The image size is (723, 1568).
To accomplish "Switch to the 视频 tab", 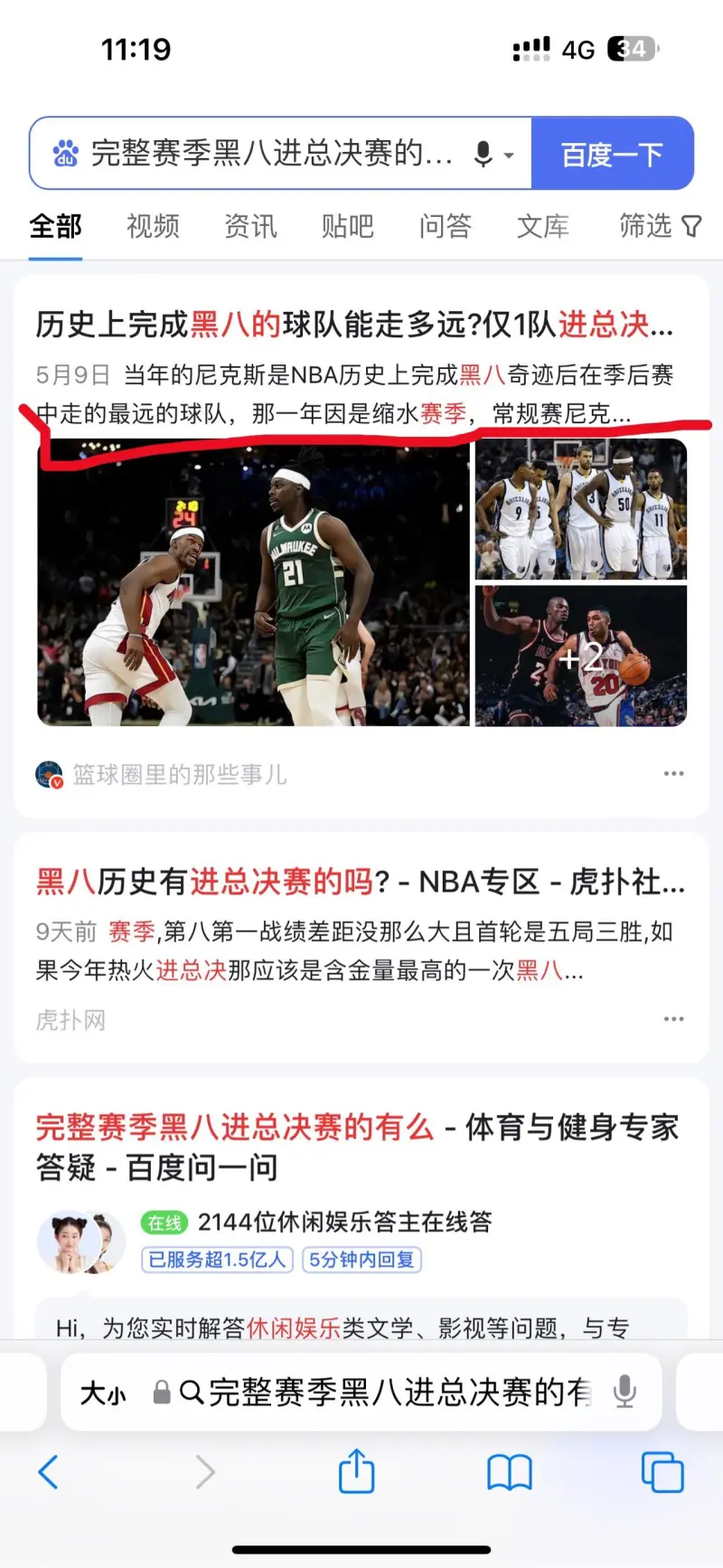I will tap(153, 226).
